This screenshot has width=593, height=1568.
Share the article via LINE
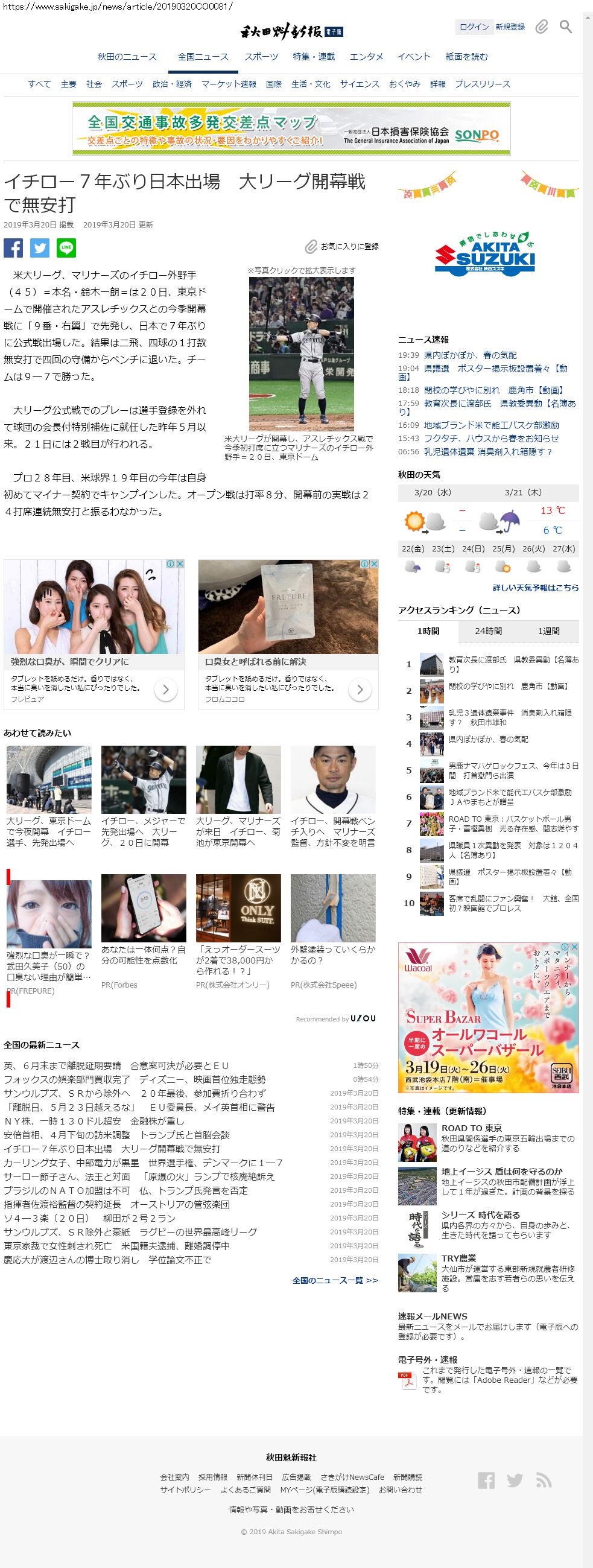(x=66, y=248)
